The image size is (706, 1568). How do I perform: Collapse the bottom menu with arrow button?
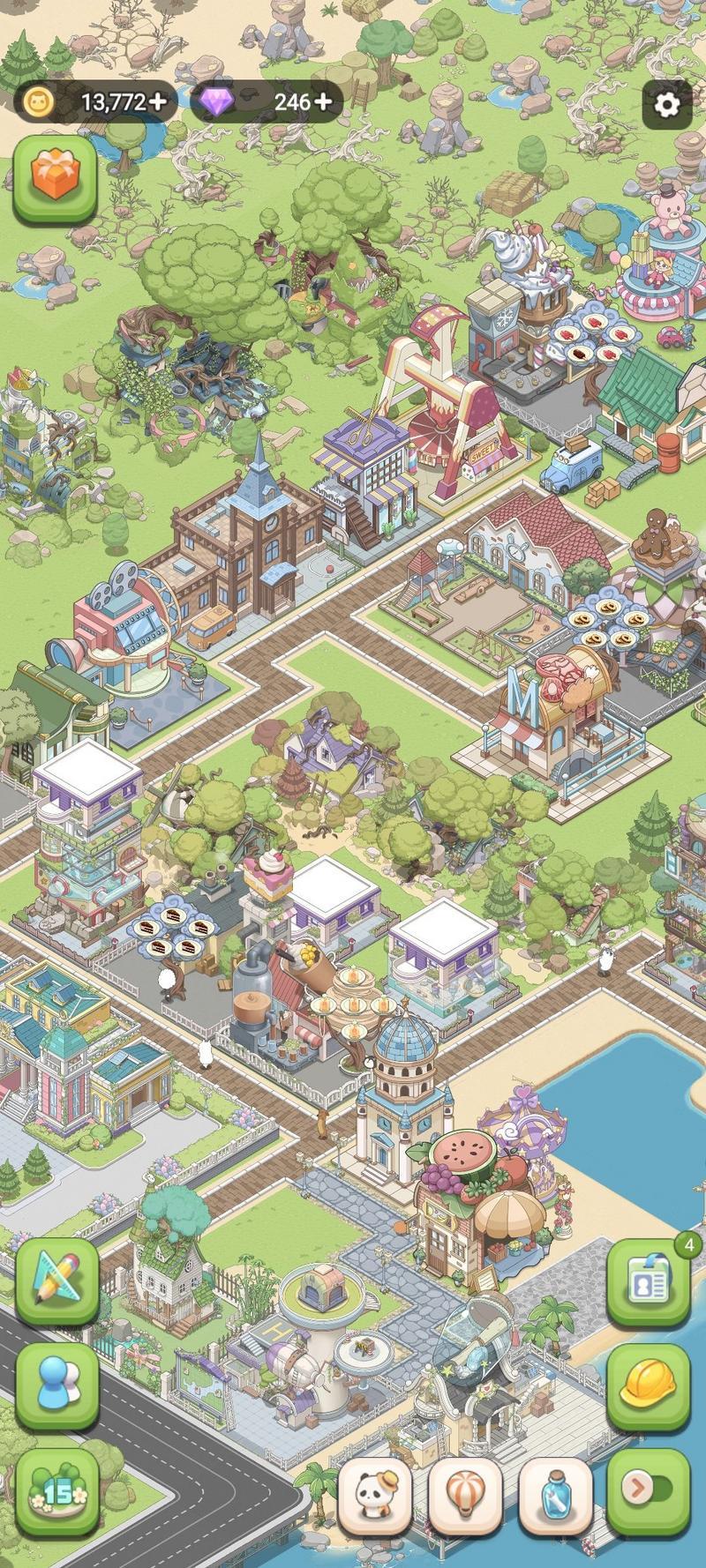tap(647, 1490)
